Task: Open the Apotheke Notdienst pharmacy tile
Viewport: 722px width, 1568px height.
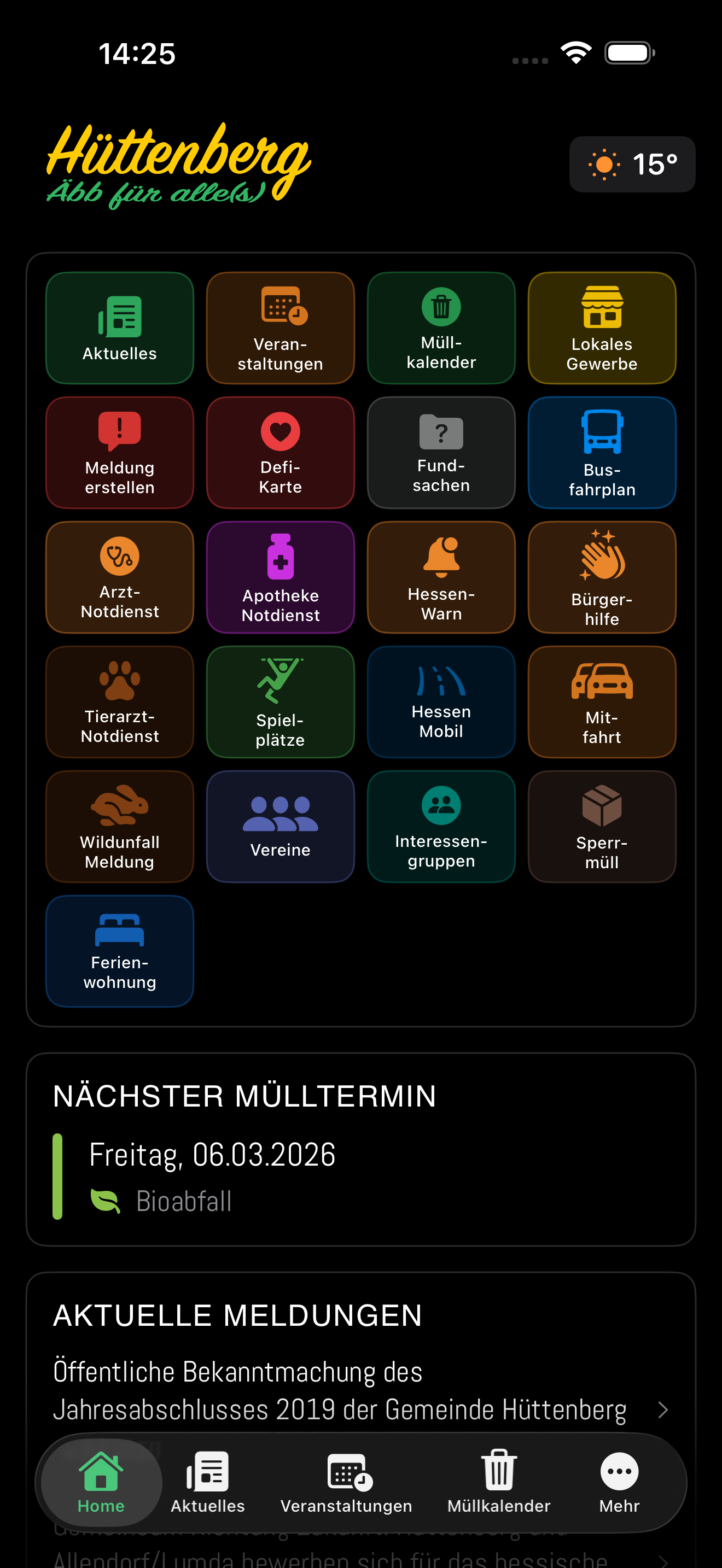Action: tap(280, 577)
